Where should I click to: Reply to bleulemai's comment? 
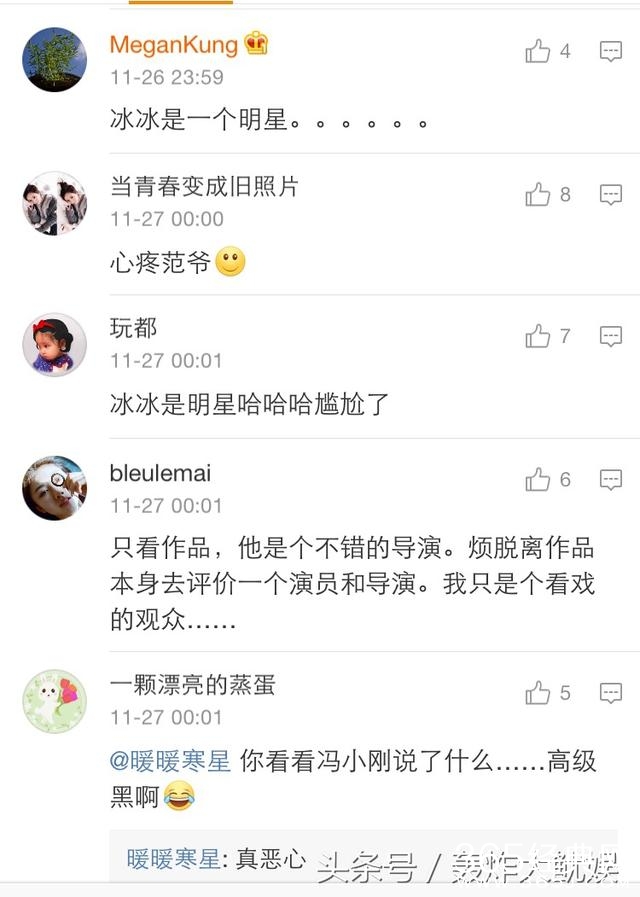tap(610, 479)
